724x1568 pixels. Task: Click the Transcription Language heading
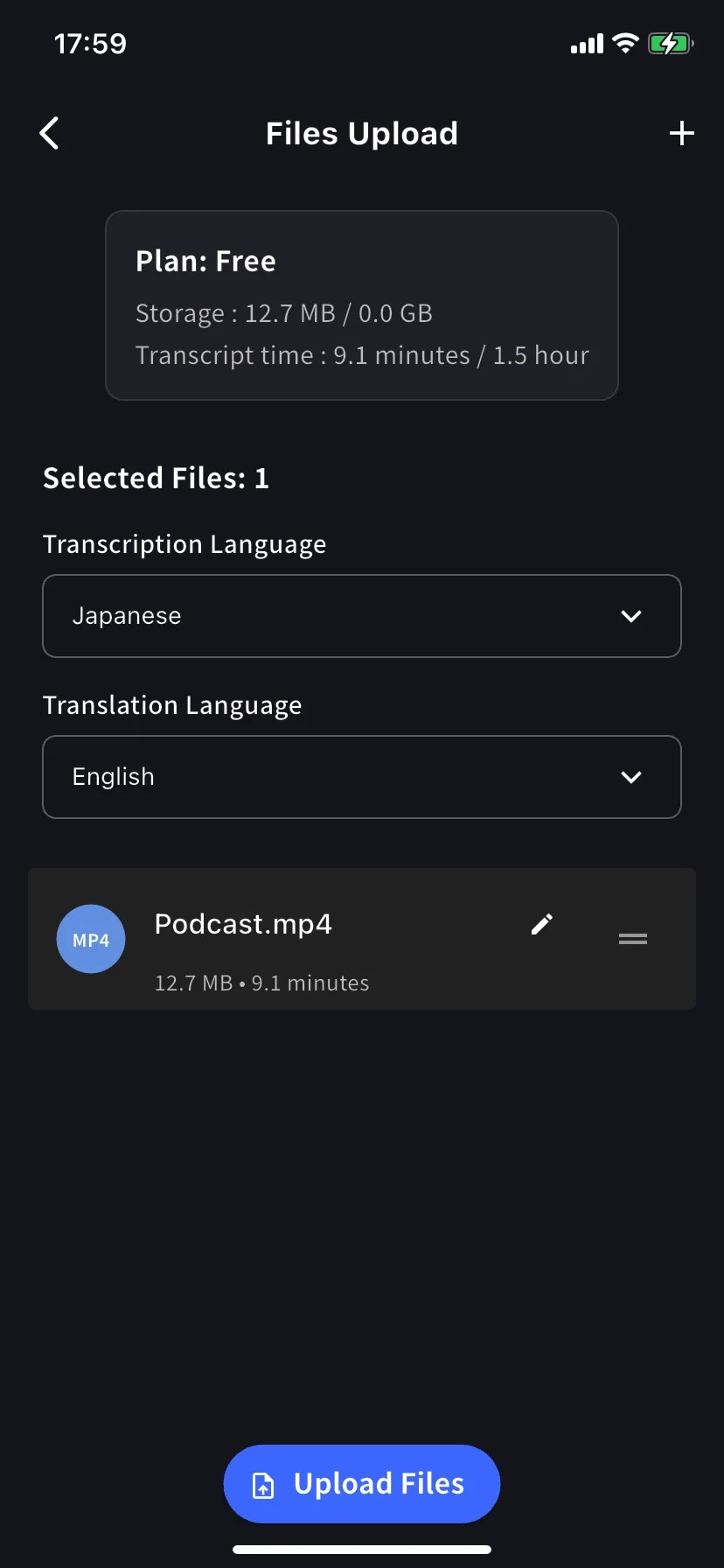184,543
